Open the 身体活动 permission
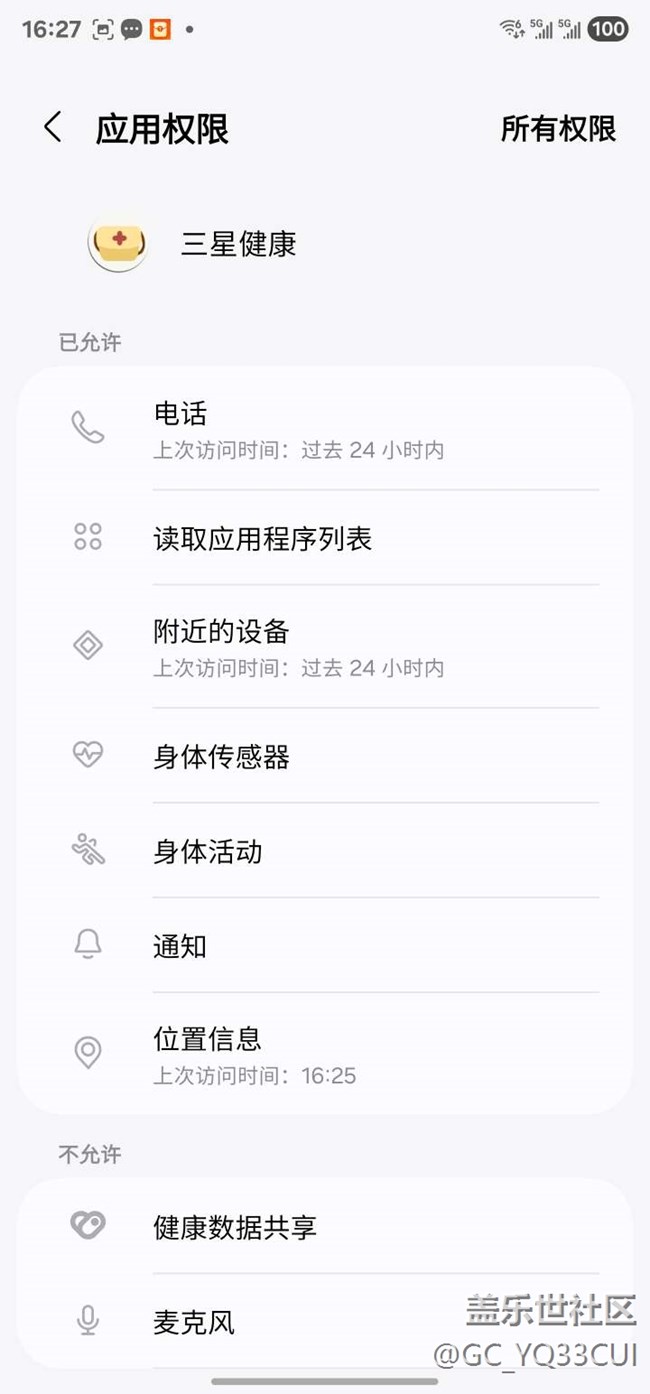 (x=325, y=852)
